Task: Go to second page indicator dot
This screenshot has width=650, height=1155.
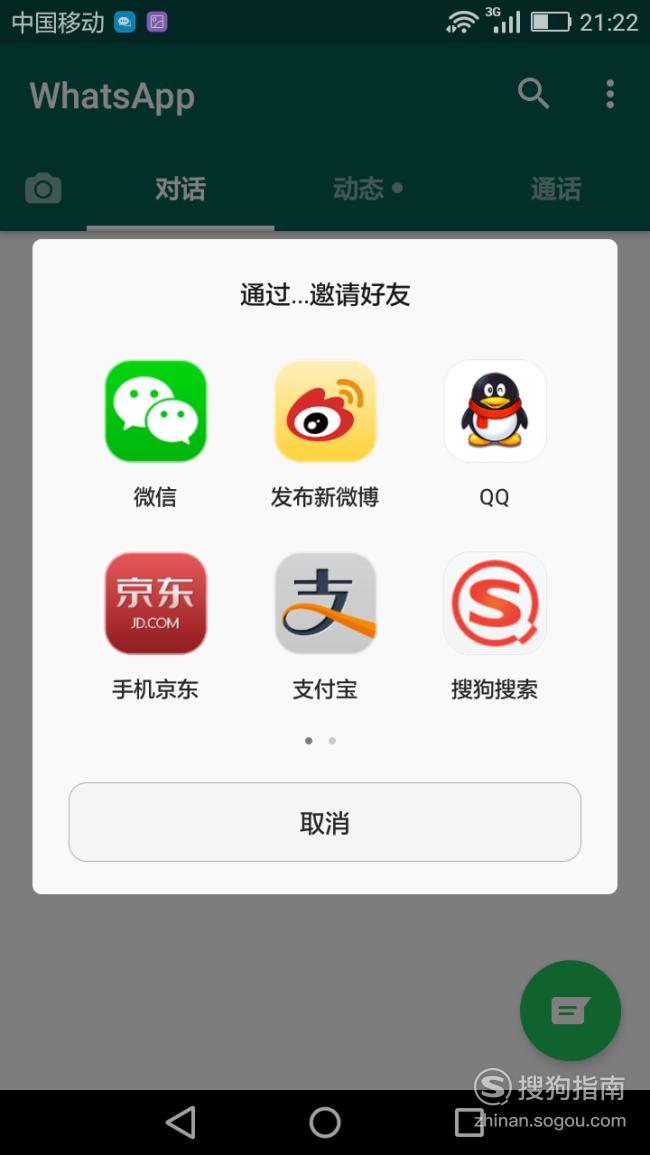Action: 332,741
